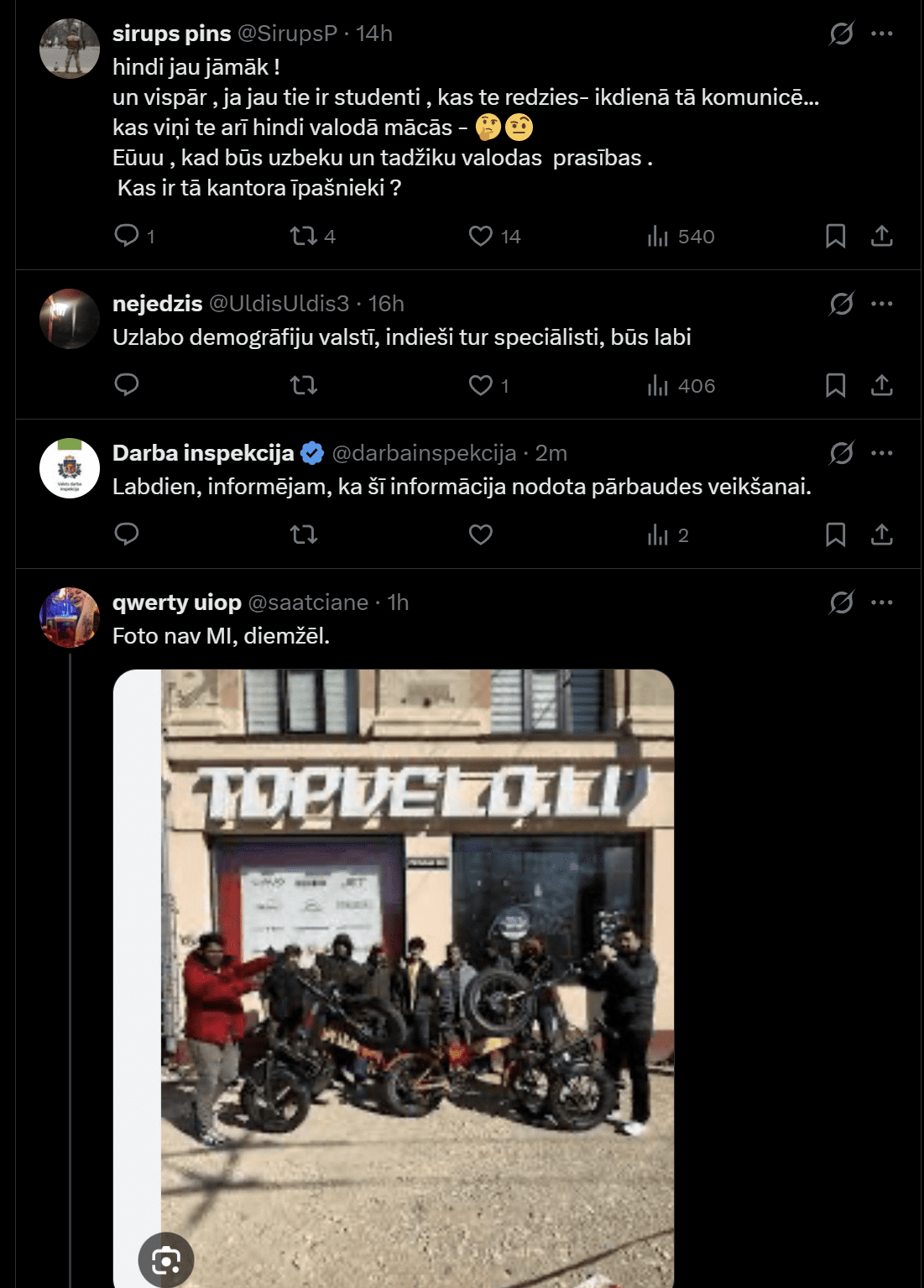
Task: Open the more options on the nejedzis post
Action: pyautogui.click(x=881, y=304)
